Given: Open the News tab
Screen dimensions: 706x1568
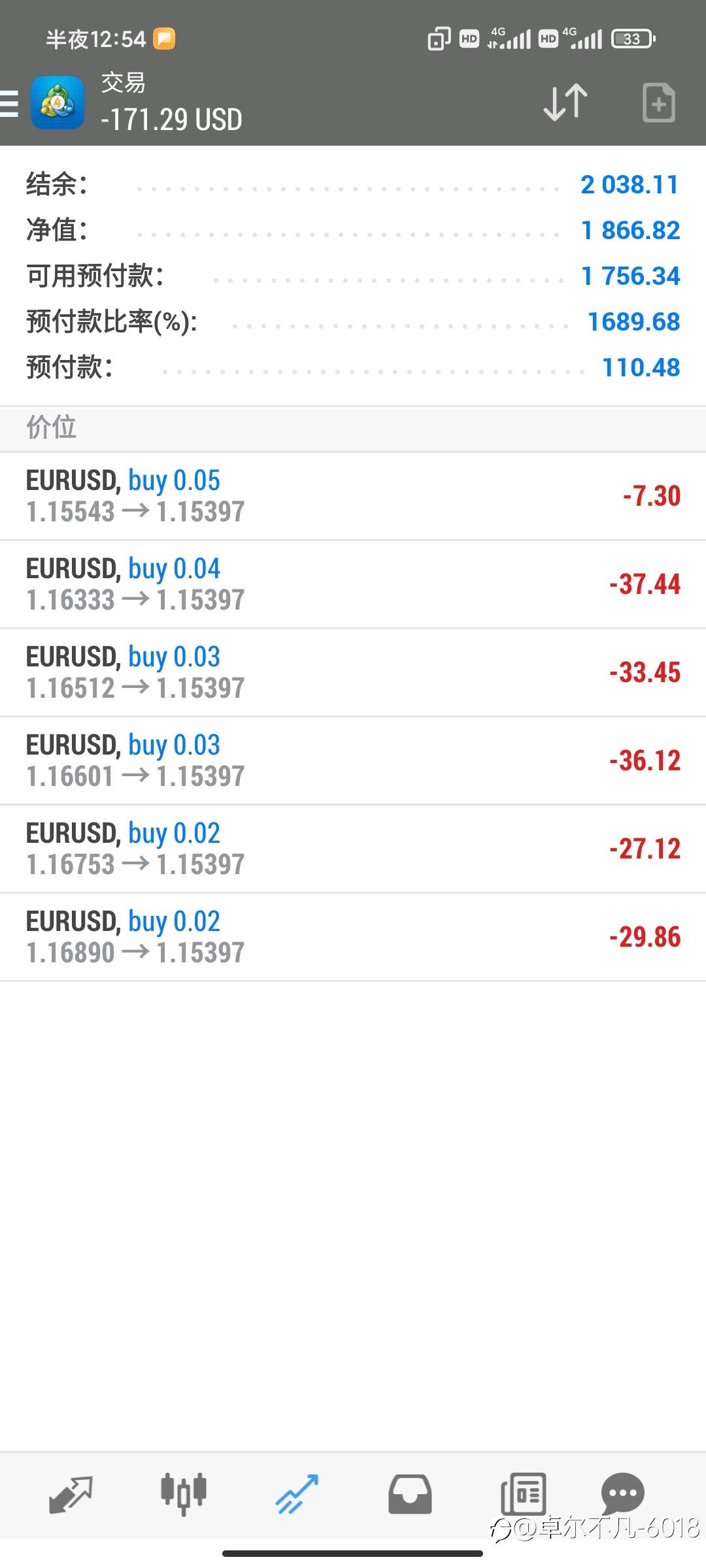Looking at the screenshot, I should tap(523, 1494).
